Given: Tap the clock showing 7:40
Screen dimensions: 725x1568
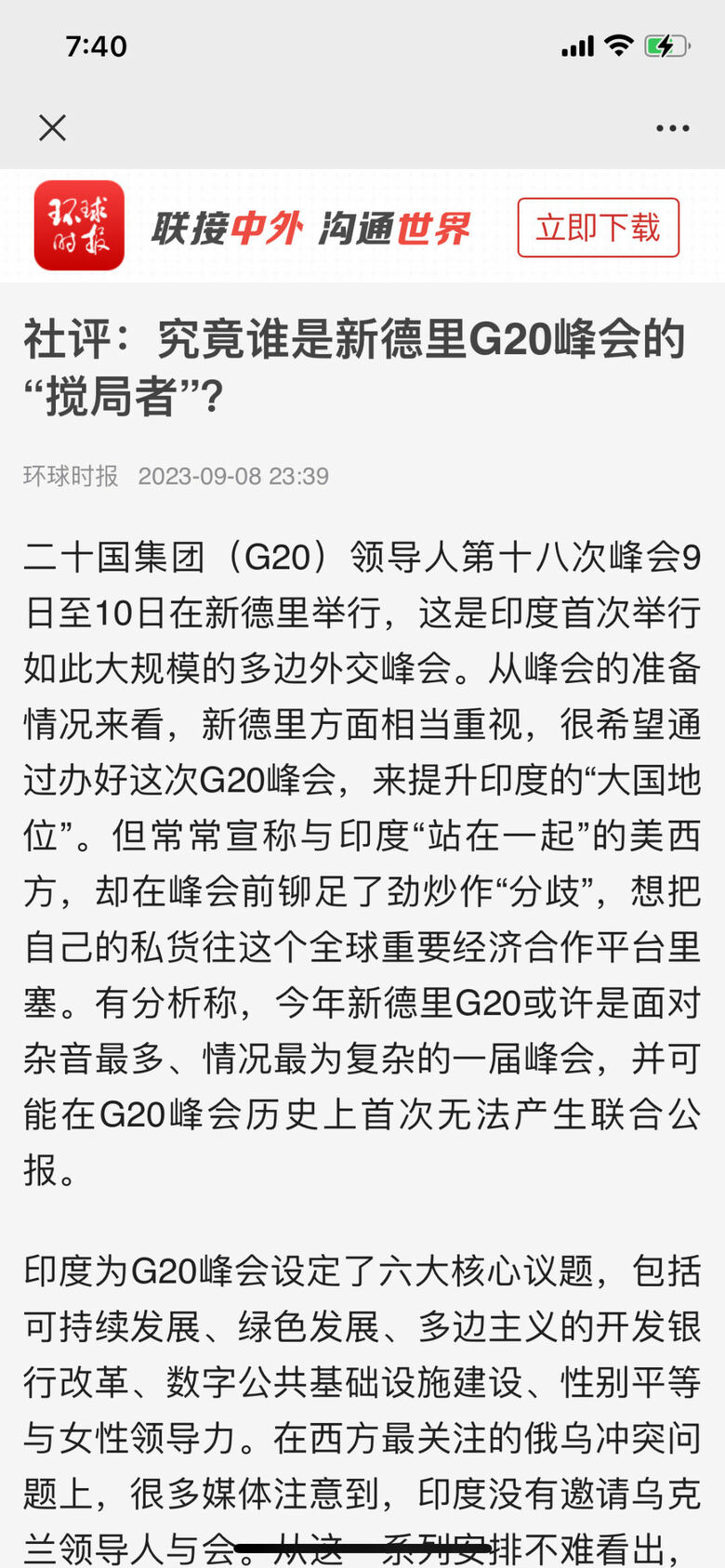Looking at the screenshot, I should [x=97, y=46].
